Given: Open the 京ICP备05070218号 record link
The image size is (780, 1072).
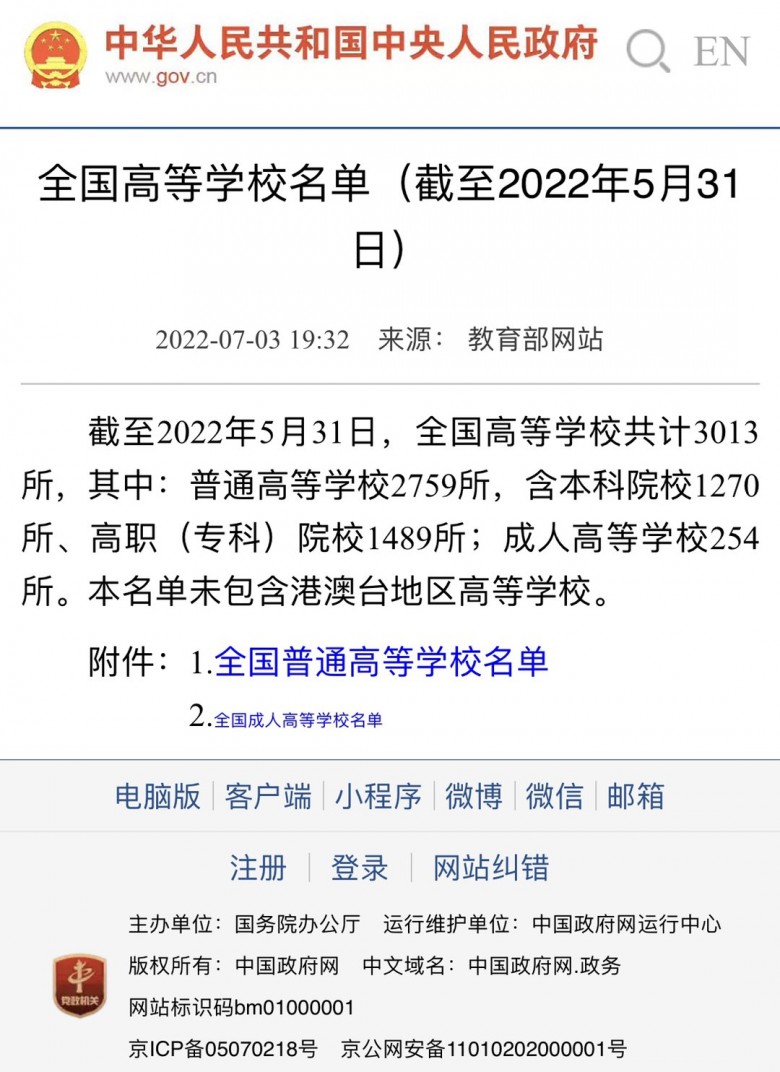Looking at the screenshot, I should pyautogui.click(x=223, y=1049).
